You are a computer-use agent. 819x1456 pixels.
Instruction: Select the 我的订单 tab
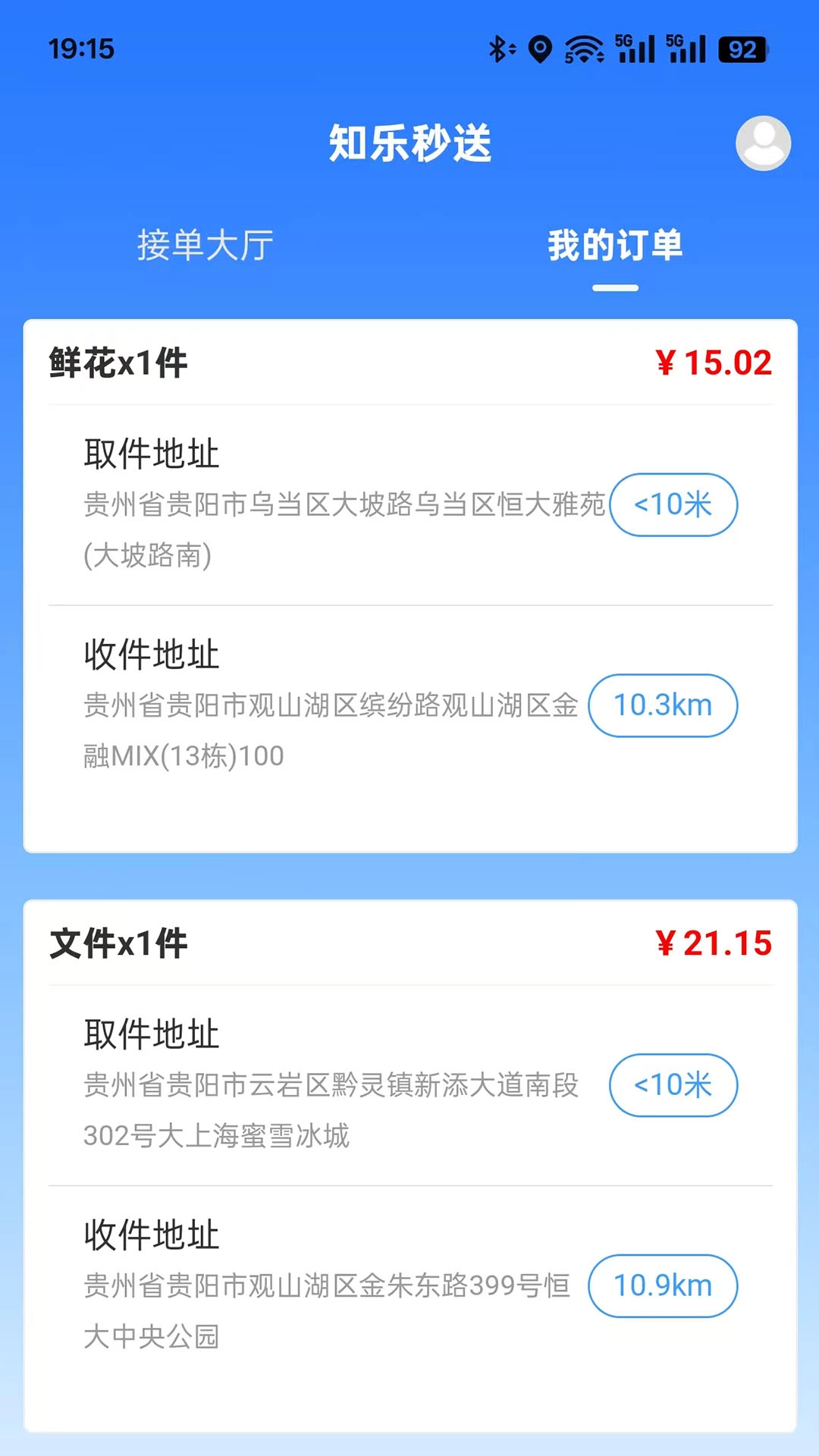point(615,246)
